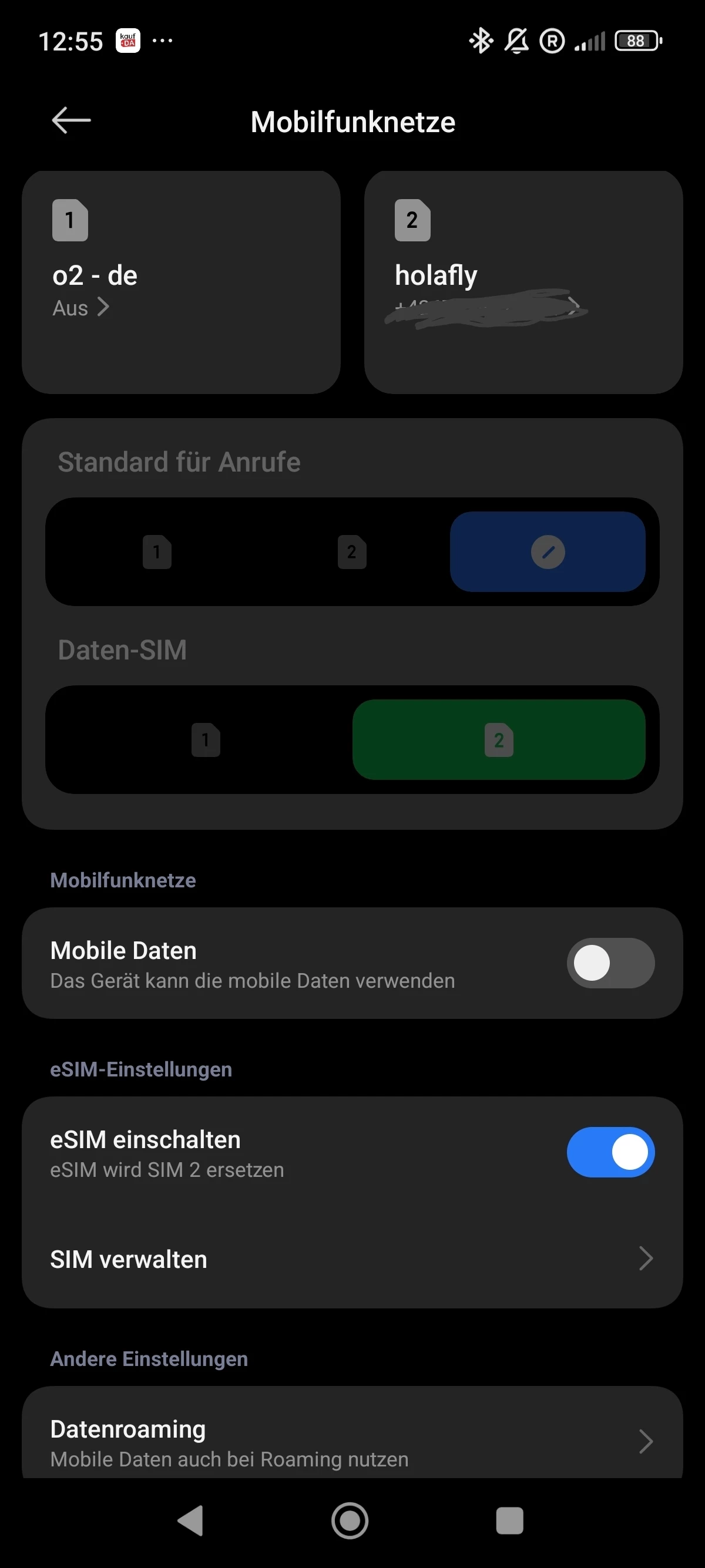Open the o2 - de SIM card settings
The width and height of the screenshot is (705, 1568).
181,282
